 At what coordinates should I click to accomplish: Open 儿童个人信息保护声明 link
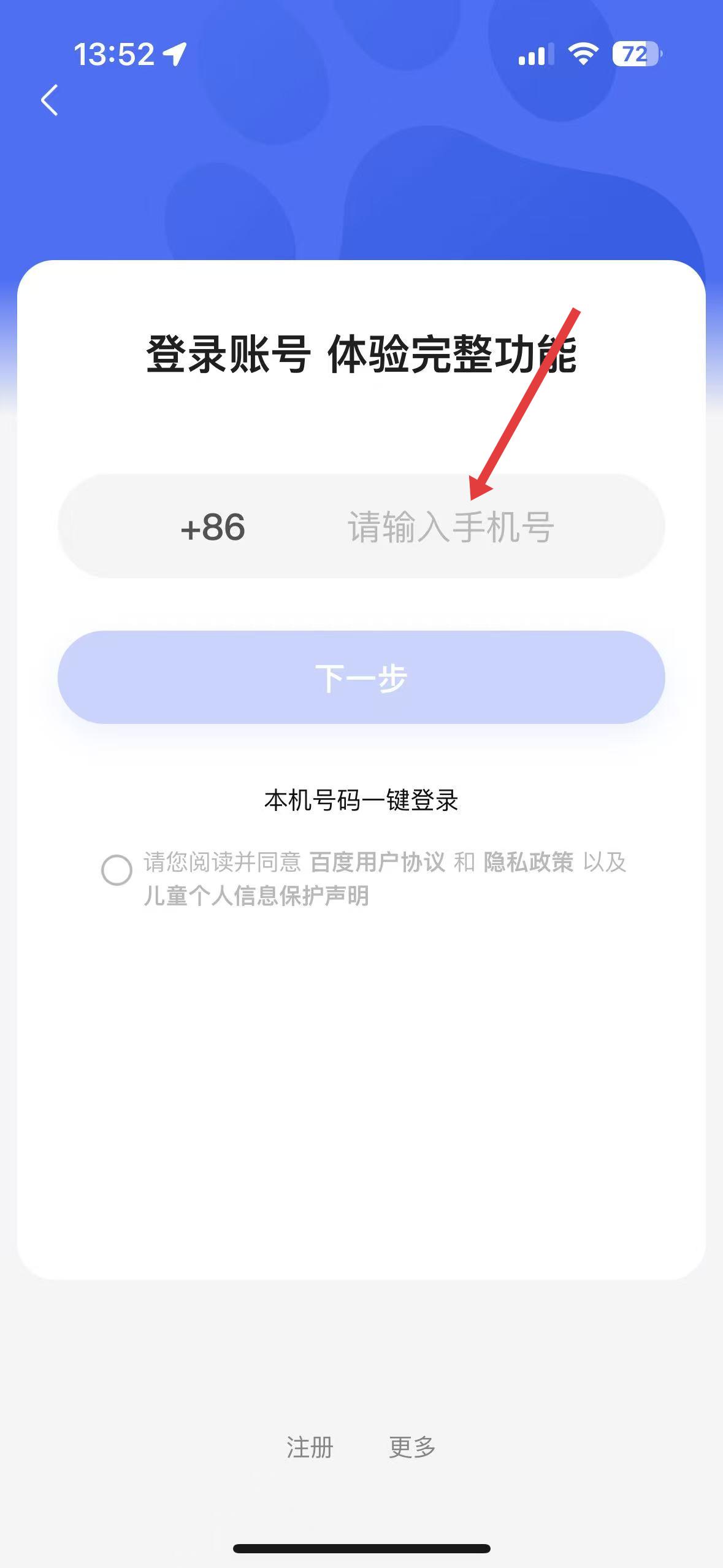tap(256, 896)
